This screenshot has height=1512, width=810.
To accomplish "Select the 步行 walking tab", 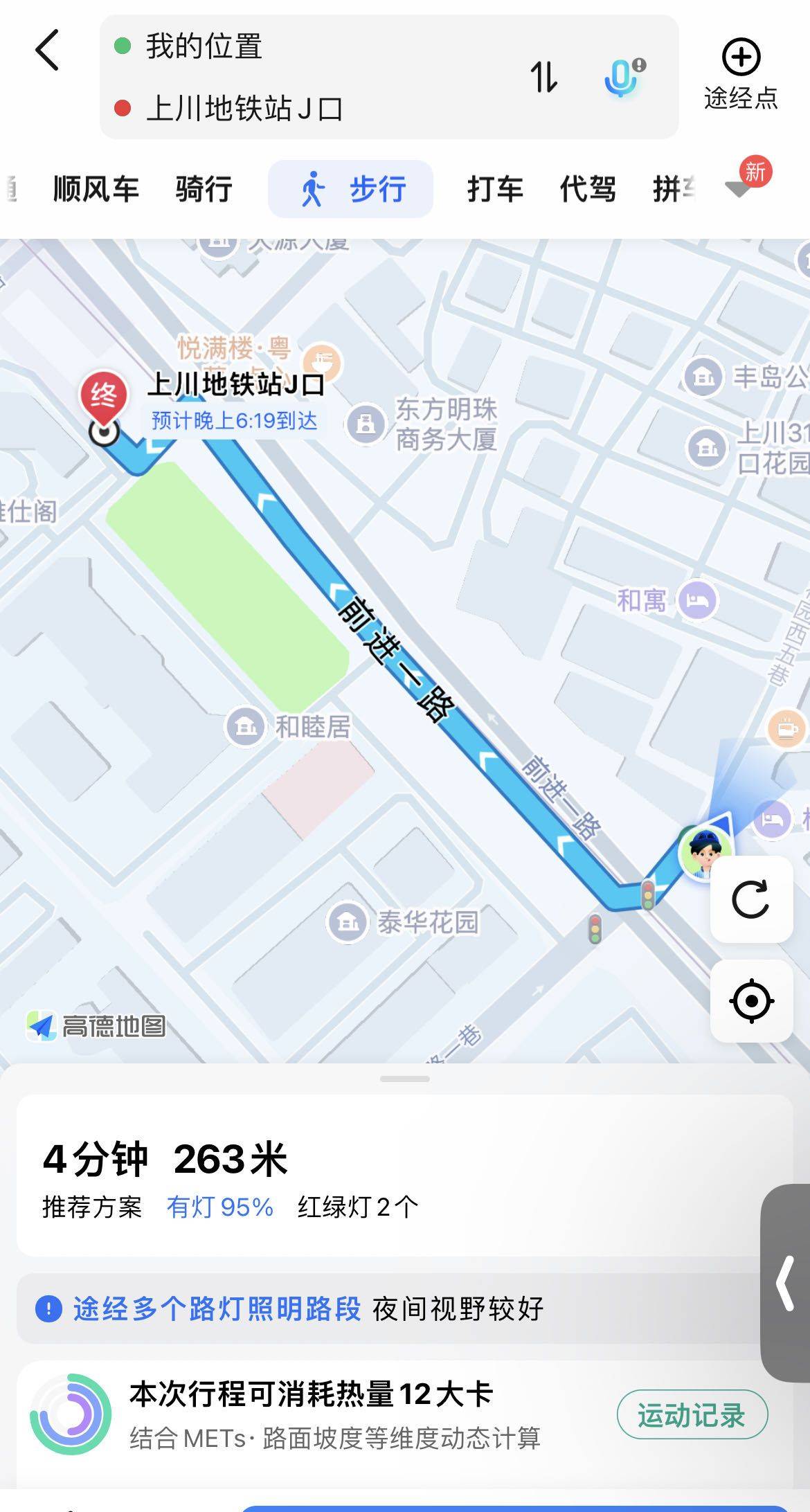I will (x=351, y=189).
